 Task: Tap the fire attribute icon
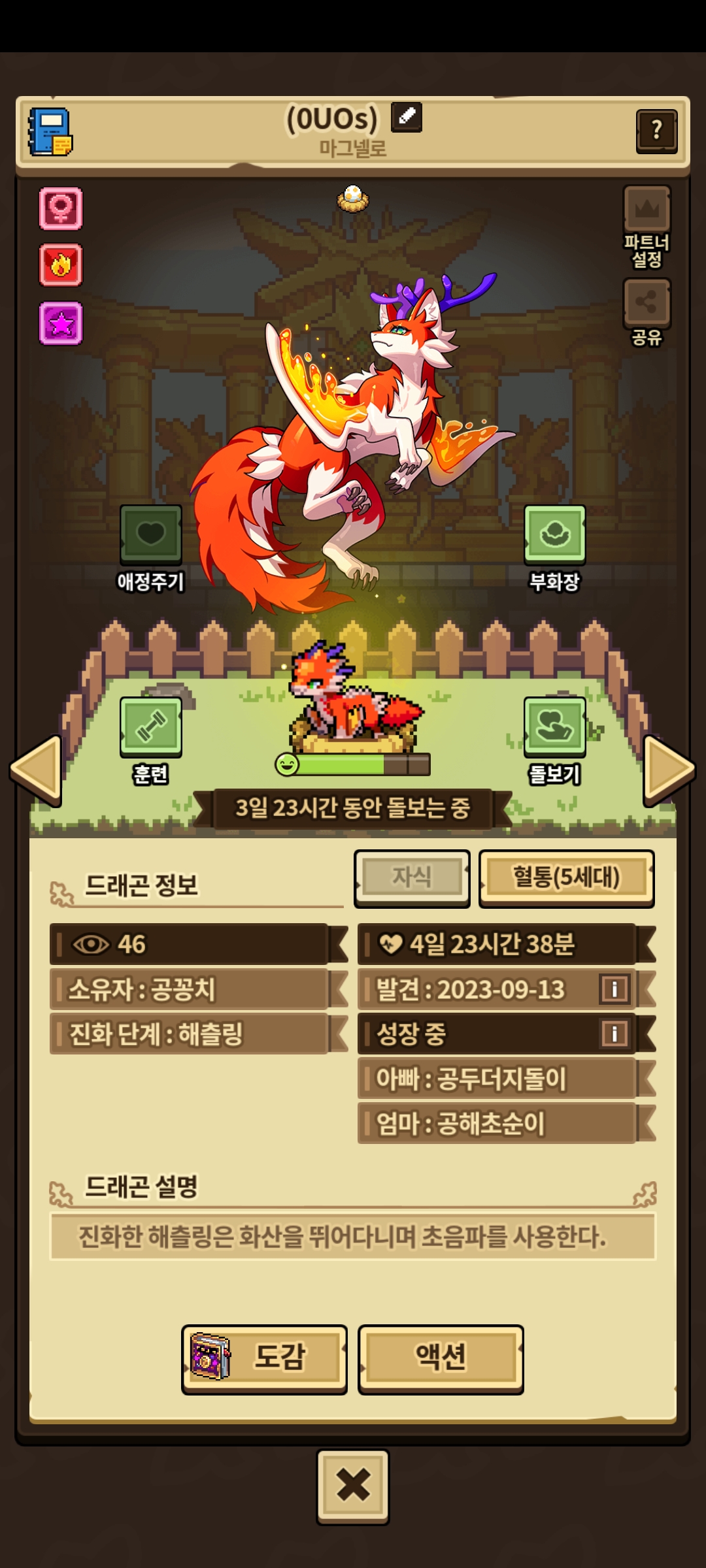(61, 265)
